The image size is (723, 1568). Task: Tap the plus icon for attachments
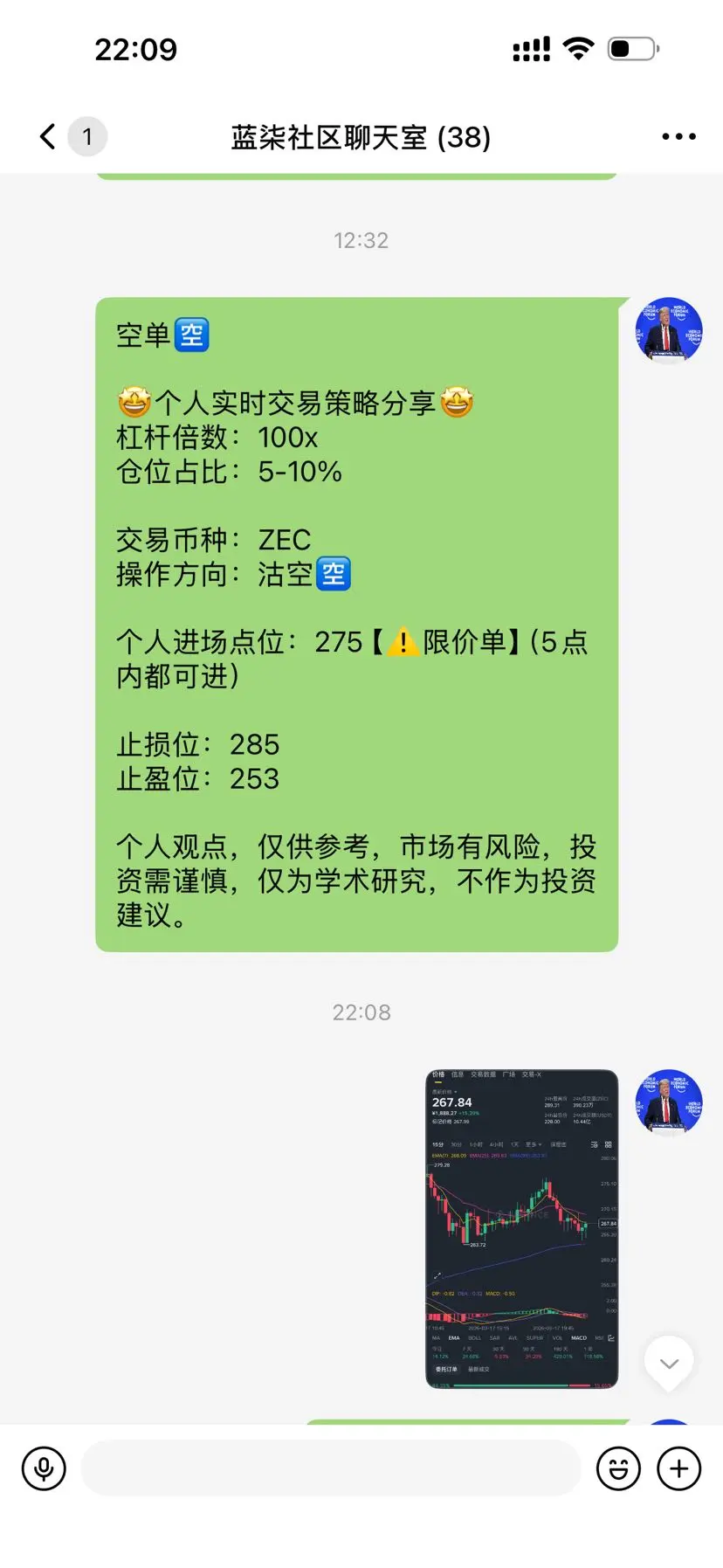click(x=678, y=1468)
